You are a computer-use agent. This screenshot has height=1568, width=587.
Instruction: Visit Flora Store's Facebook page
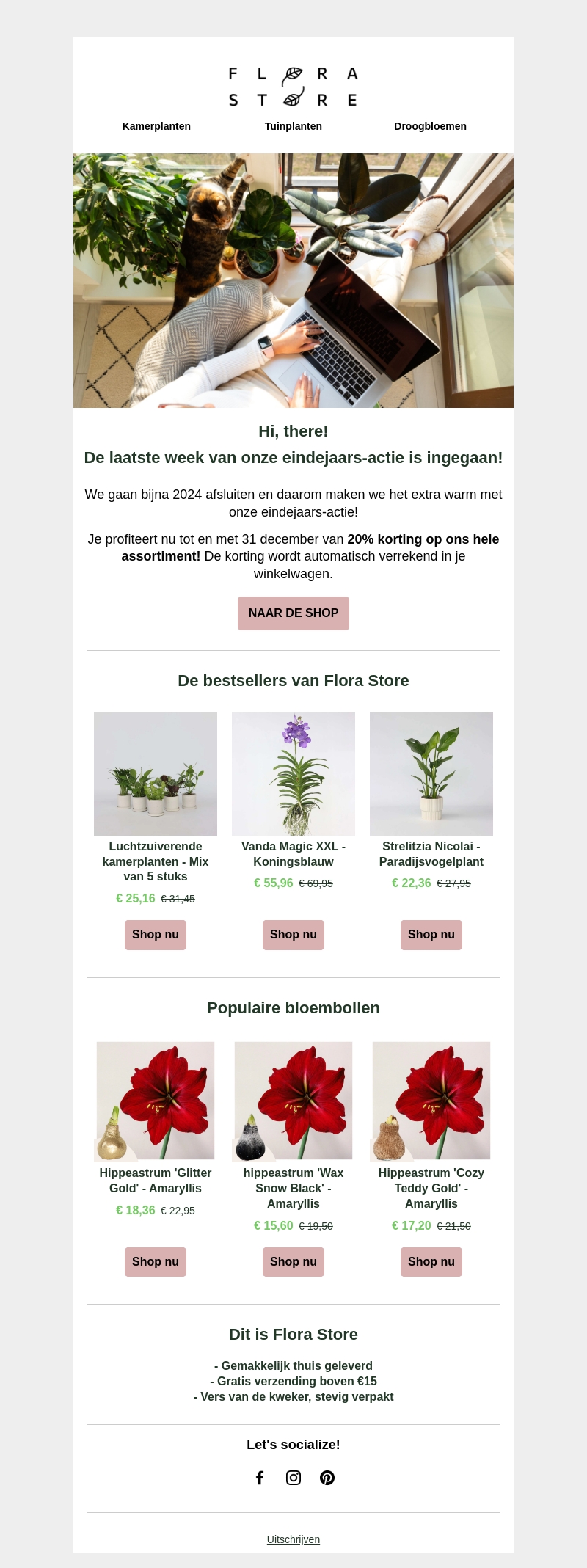[260, 1478]
